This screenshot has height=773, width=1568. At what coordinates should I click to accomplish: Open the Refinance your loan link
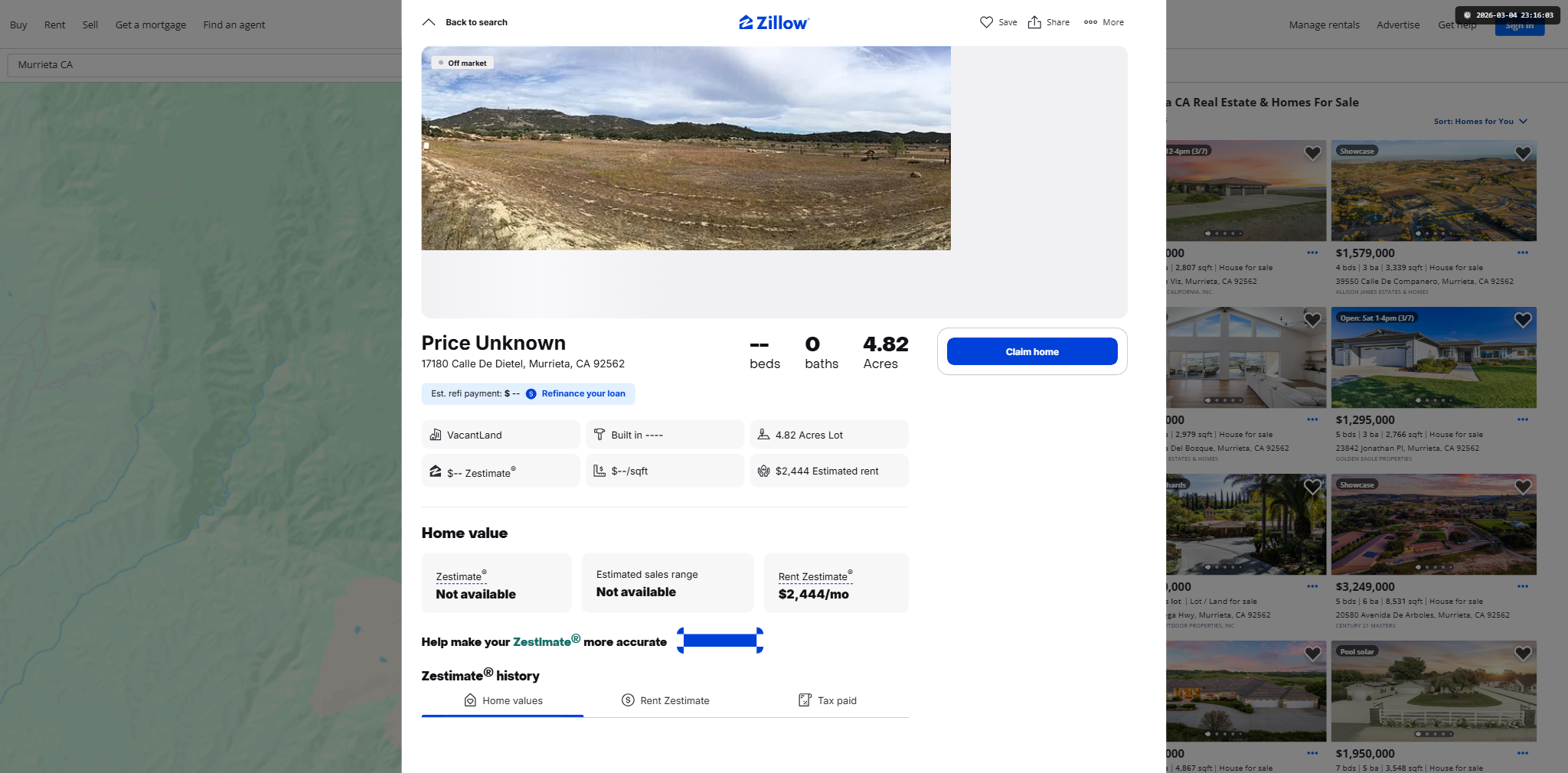583,393
